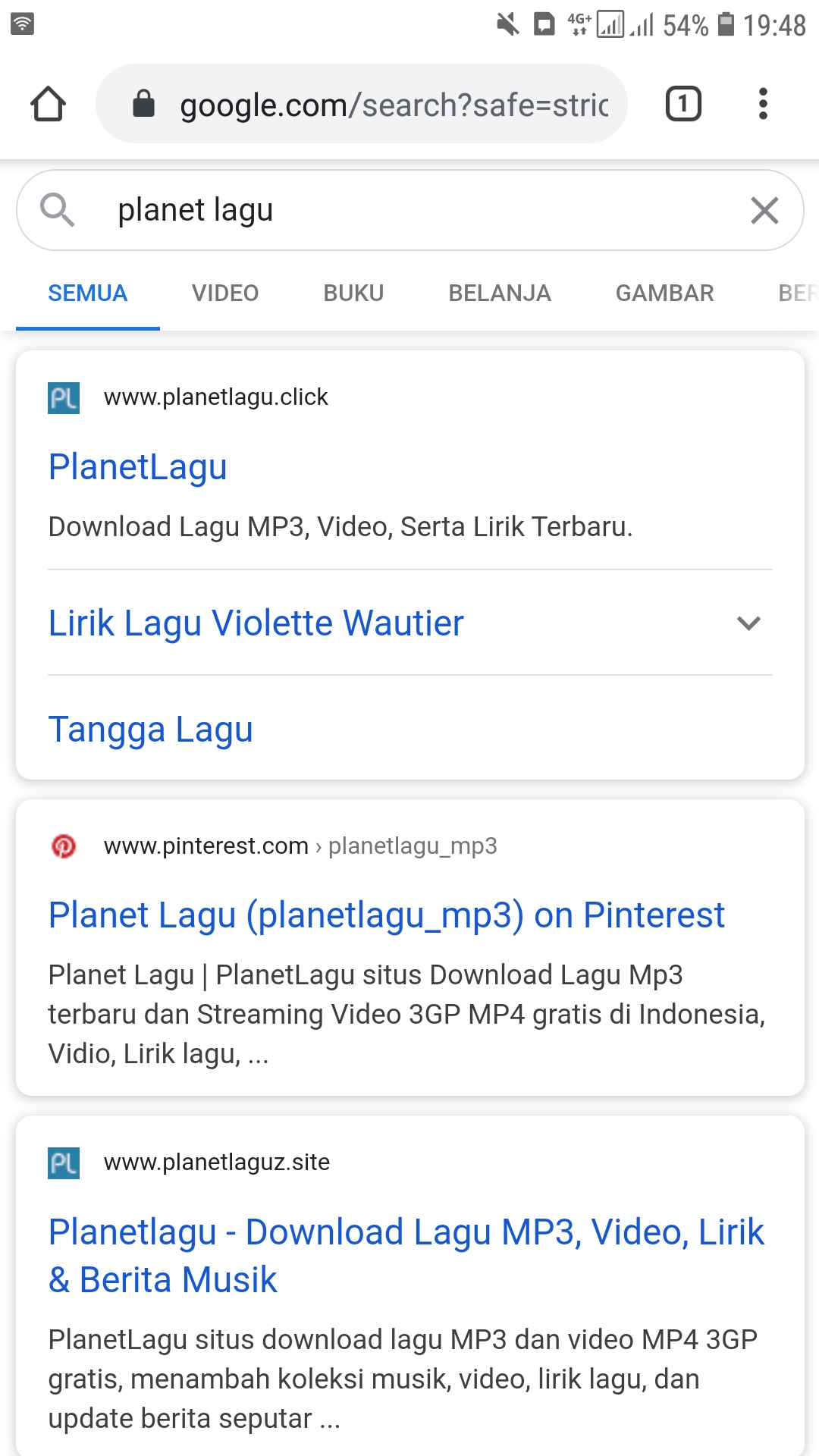Go to the browser home page
The height and width of the screenshot is (1456, 819).
point(48,104)
